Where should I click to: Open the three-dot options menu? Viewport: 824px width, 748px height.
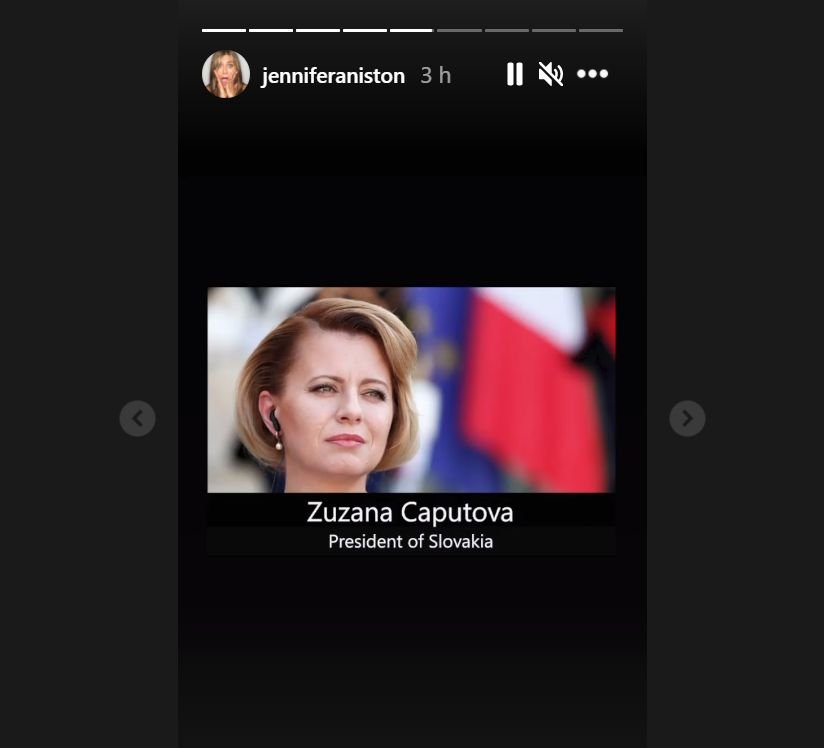pyautogui.click(x=592, y=74)
